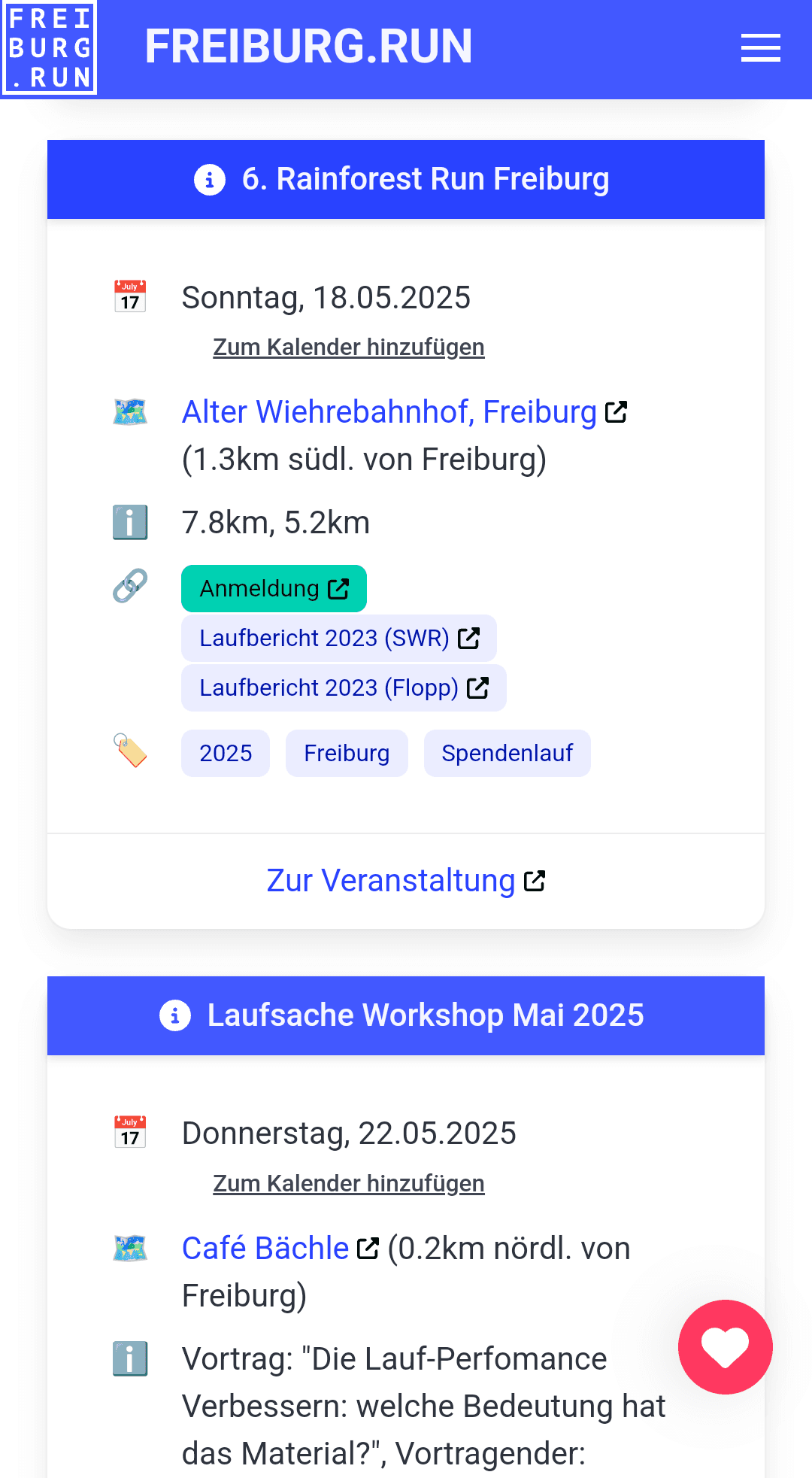Select the Spendenlauf tag
The width and height of the screenshot is (812, 1478).
(507, 753)
